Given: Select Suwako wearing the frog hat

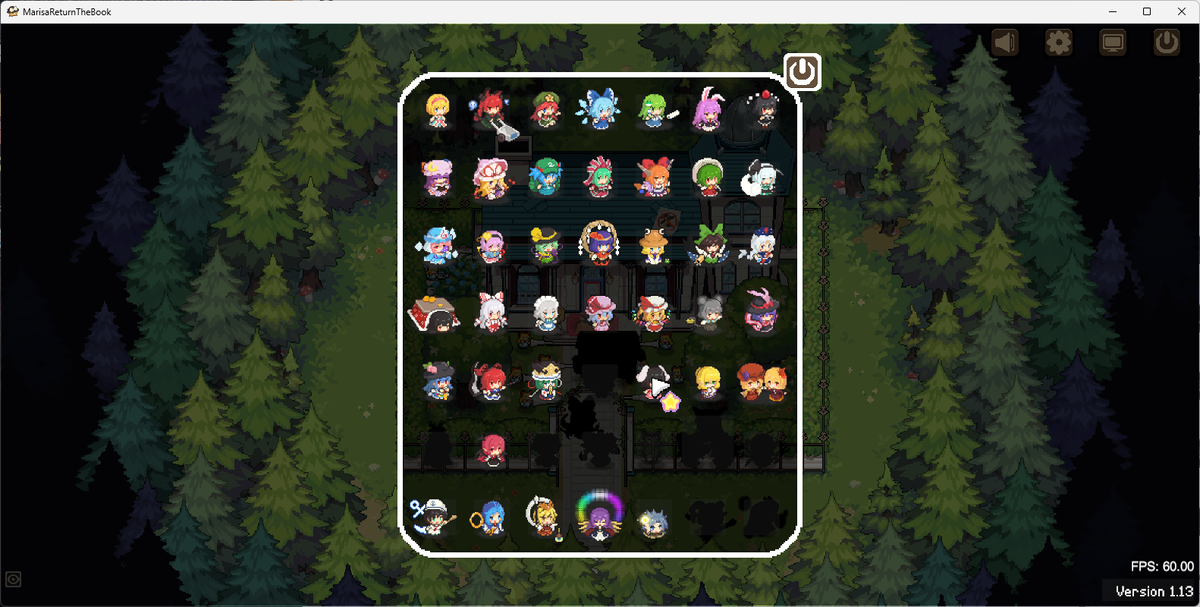Looking at the screenshot, I should click(x=654, y=246).
